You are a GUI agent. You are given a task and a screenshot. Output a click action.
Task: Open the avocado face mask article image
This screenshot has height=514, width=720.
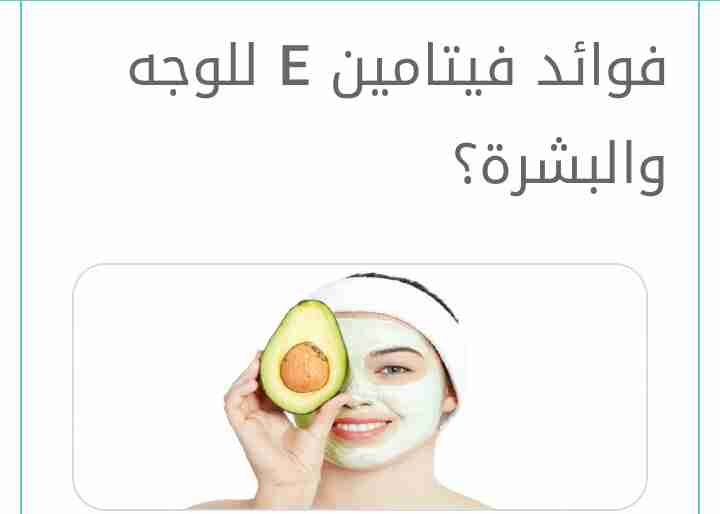pyautogui.click(x=360, y=387)
